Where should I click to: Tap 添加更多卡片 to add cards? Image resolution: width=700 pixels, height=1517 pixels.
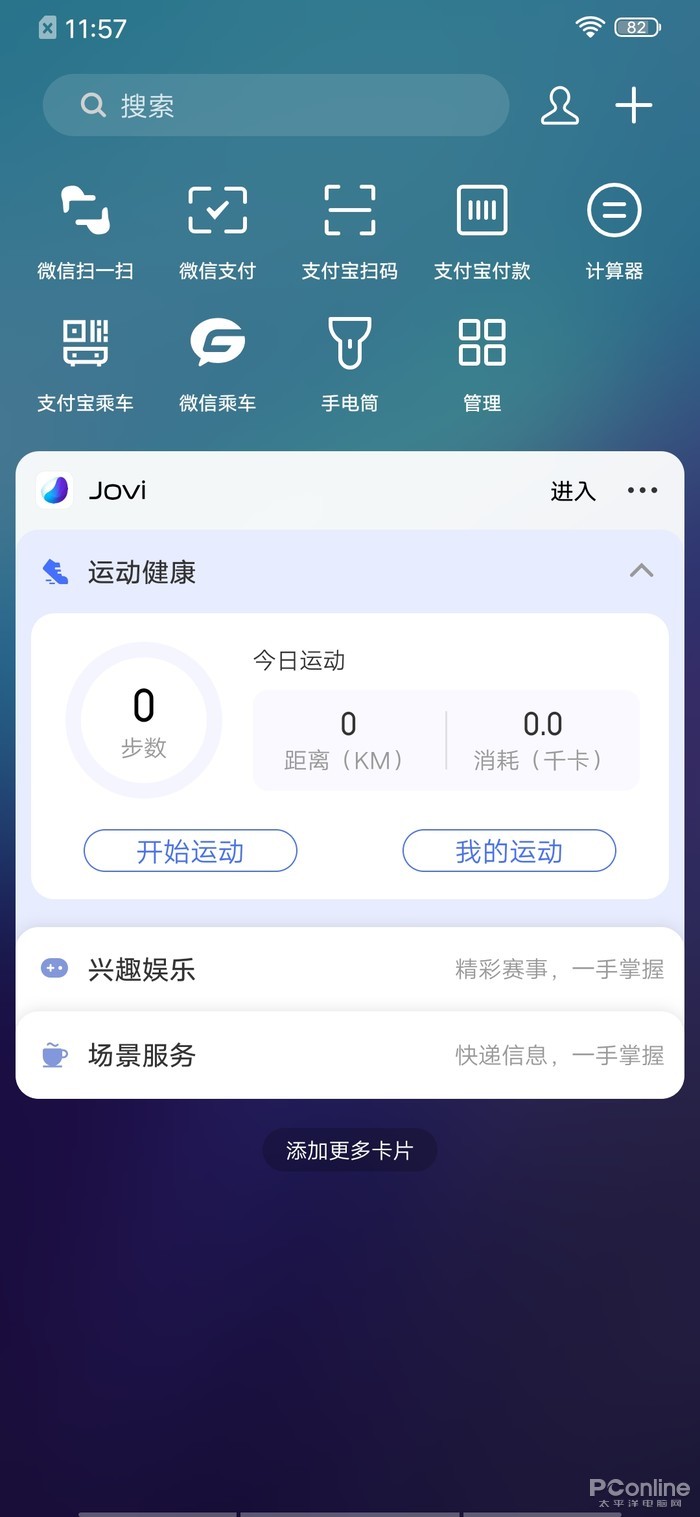pyautogui.click(x=350, y=1150)
